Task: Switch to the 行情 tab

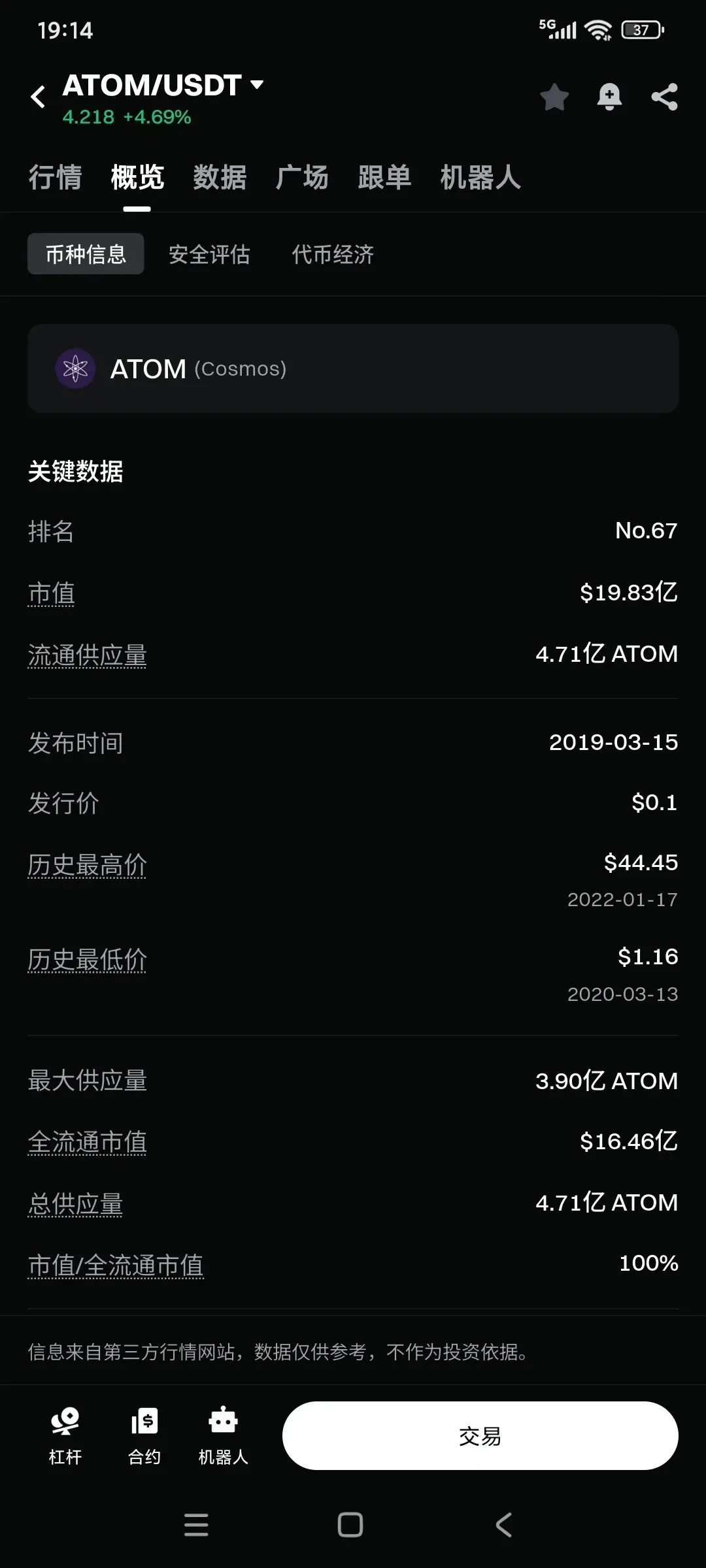Action: (55, 178)
